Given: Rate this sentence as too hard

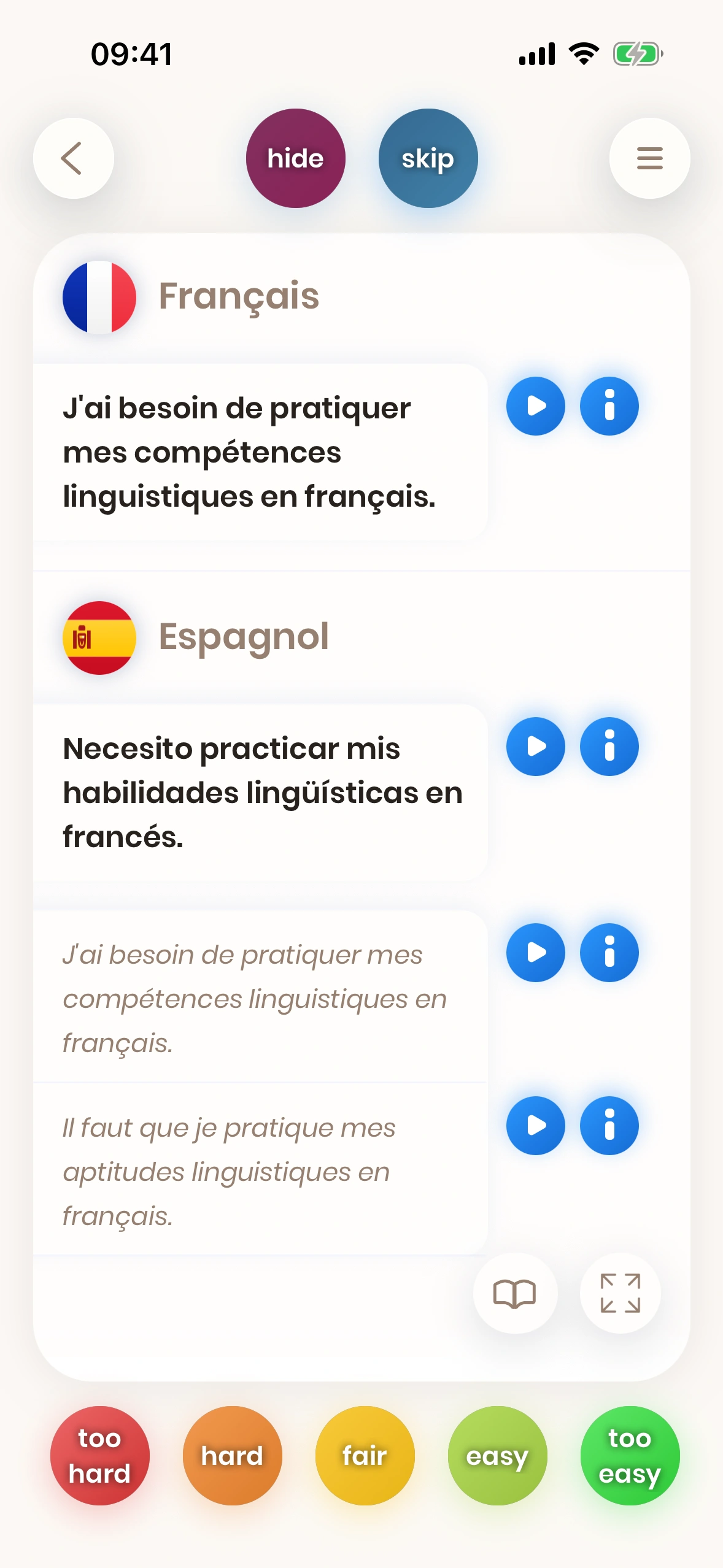Looking at the screenshot, I should pos(99,1455).
